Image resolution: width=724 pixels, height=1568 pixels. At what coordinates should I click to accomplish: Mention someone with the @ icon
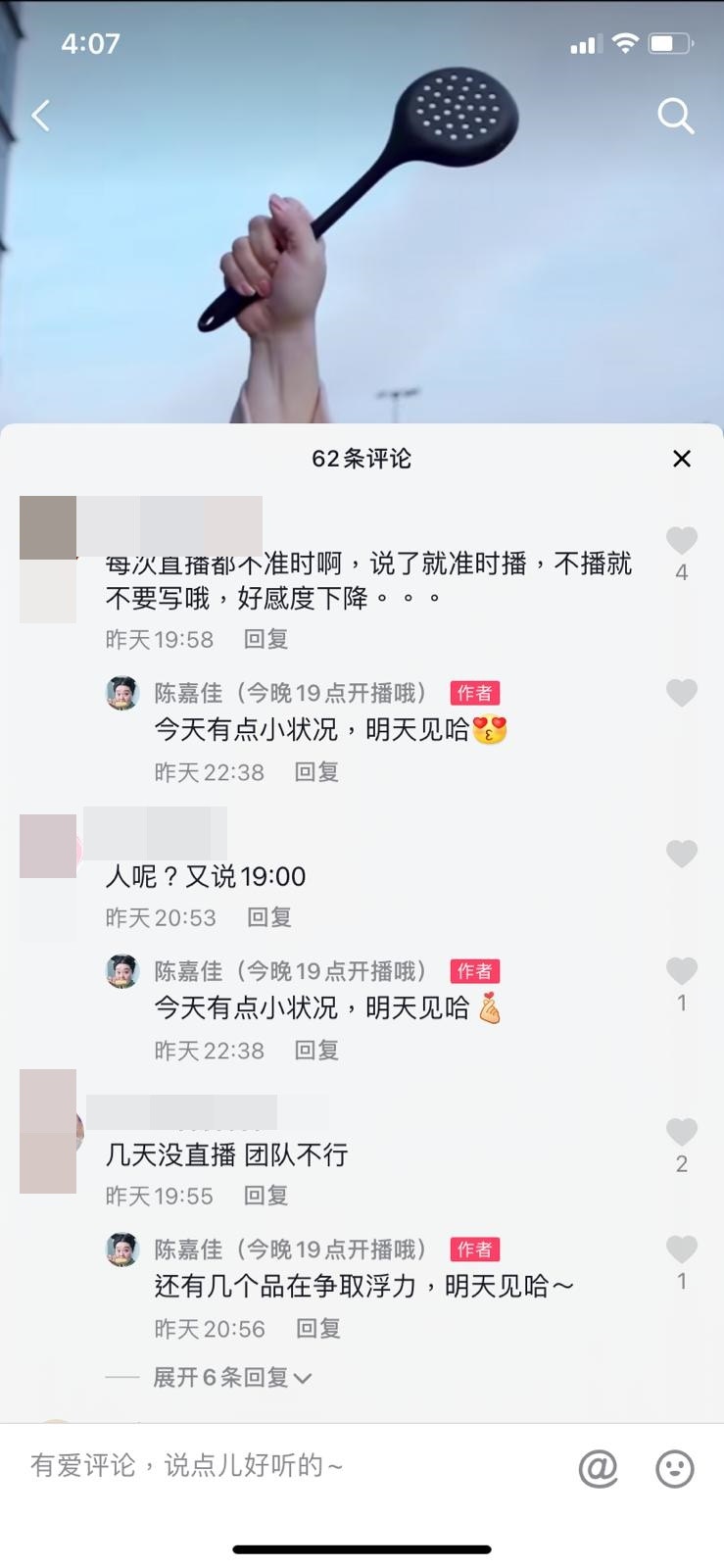(598, 1468)
